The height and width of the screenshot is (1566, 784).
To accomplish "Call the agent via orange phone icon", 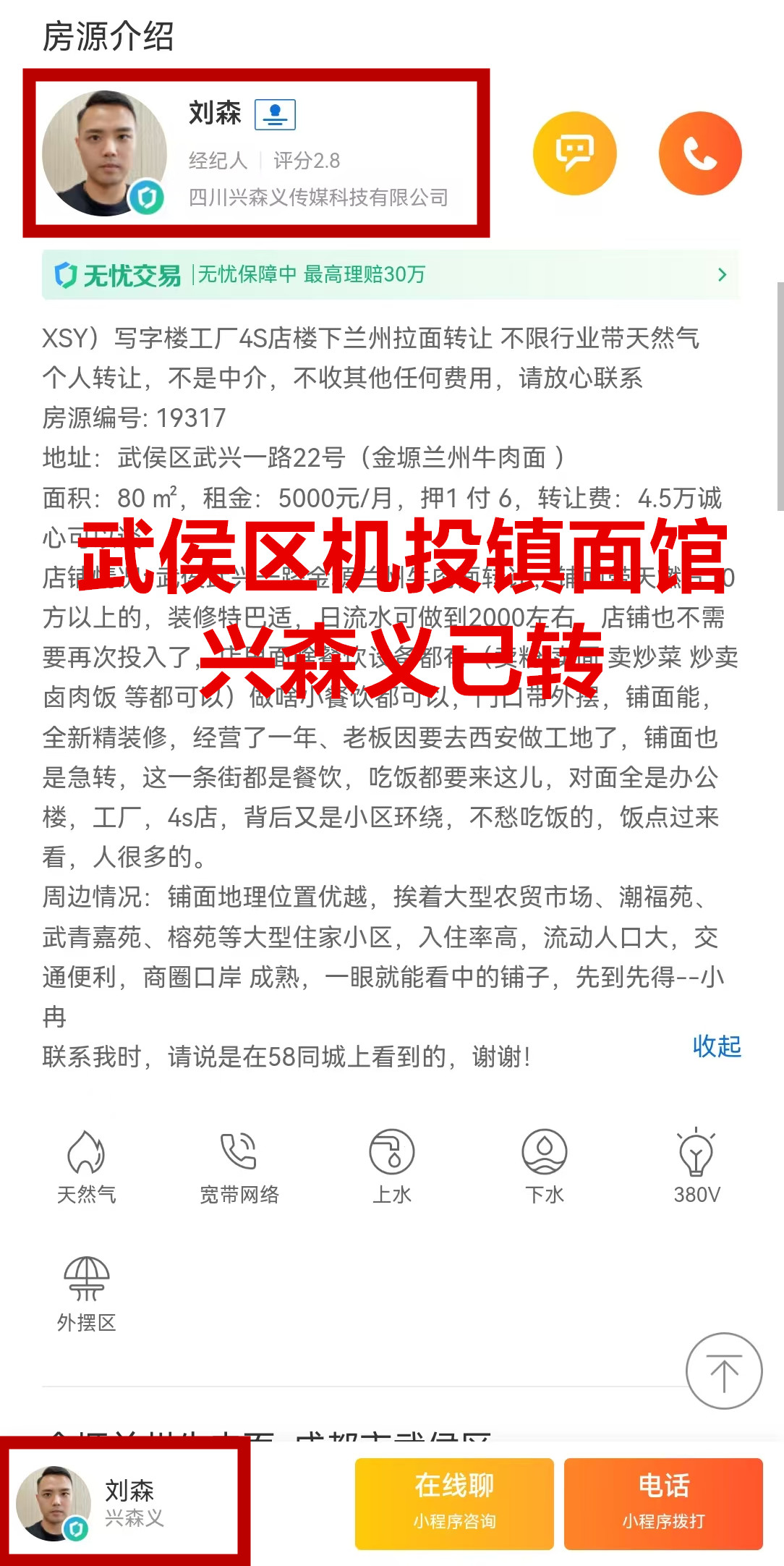I will pyautogui.click(x=700, y=153).
